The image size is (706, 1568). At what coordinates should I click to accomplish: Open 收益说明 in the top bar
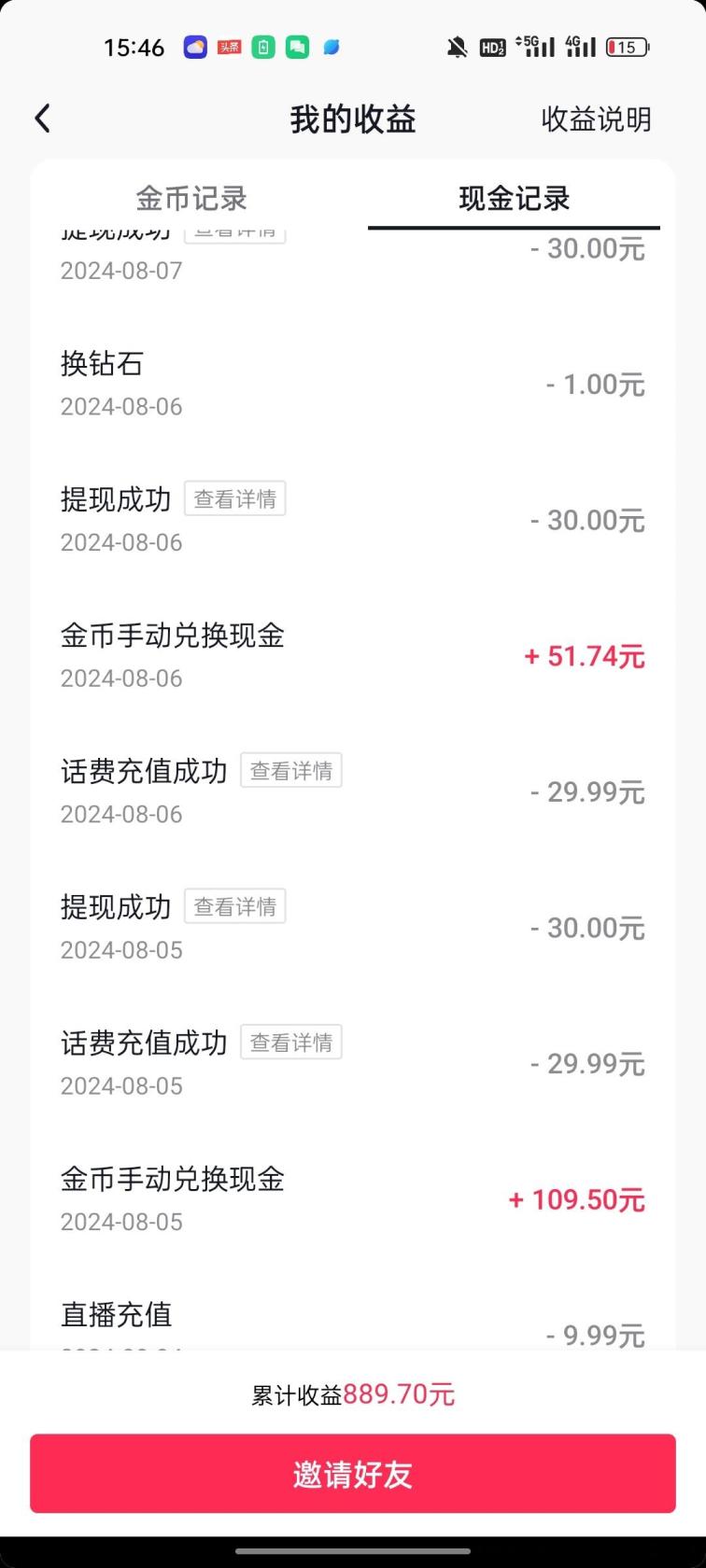point(596,119)
